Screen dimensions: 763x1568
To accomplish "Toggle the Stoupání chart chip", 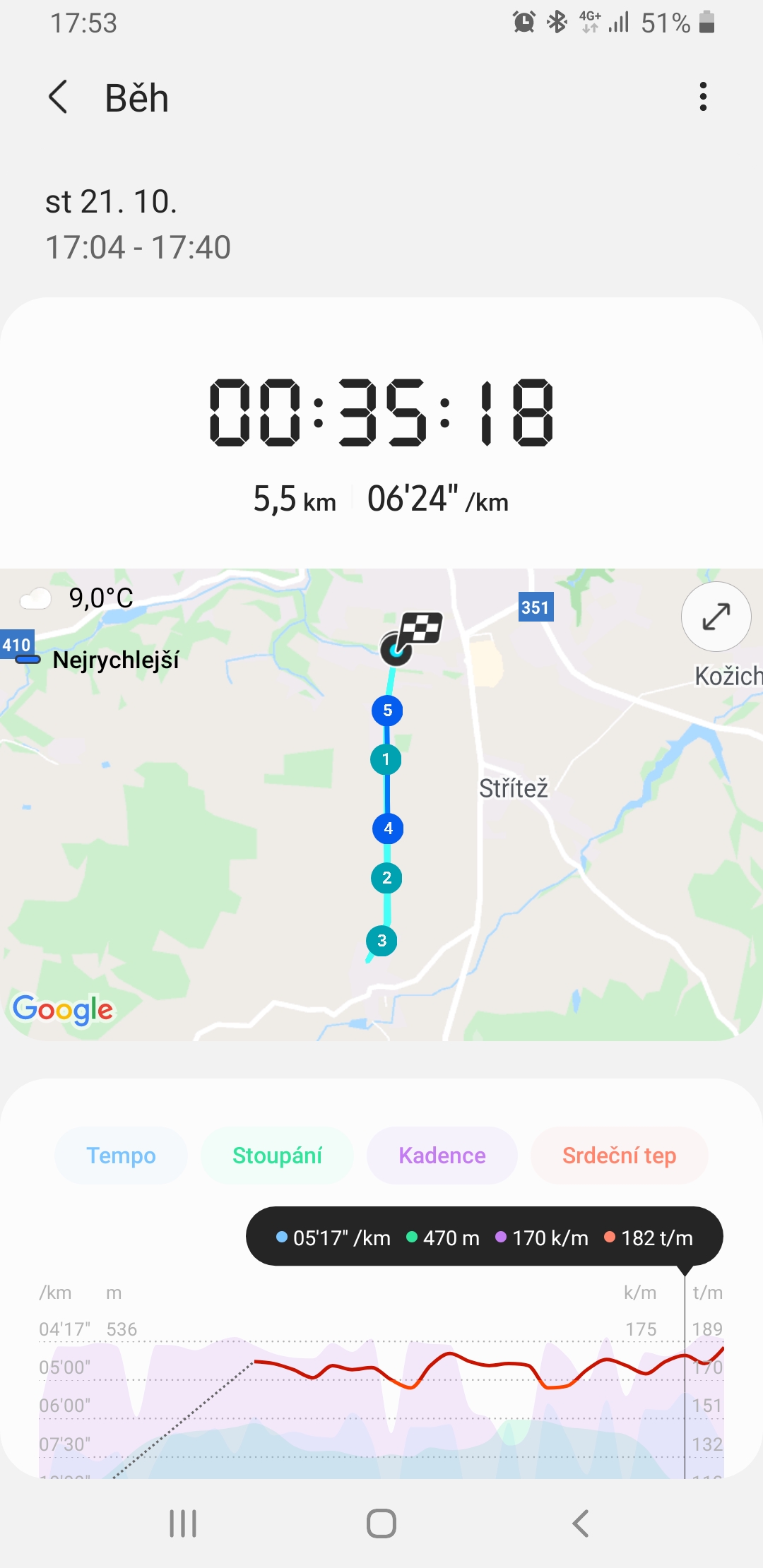I will pos(277,1156).
